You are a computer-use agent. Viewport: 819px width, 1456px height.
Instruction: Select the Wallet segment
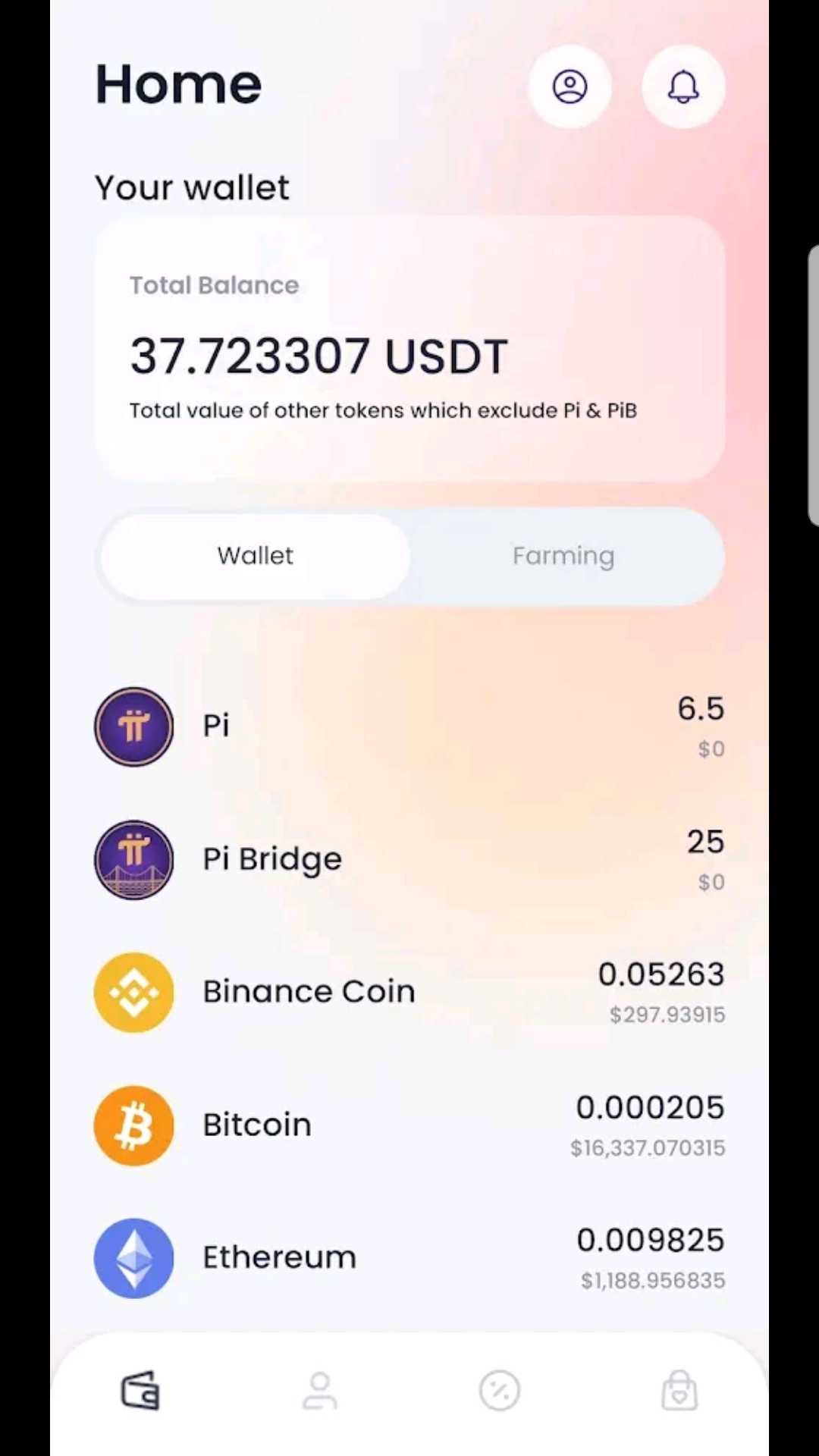(256, 556)
